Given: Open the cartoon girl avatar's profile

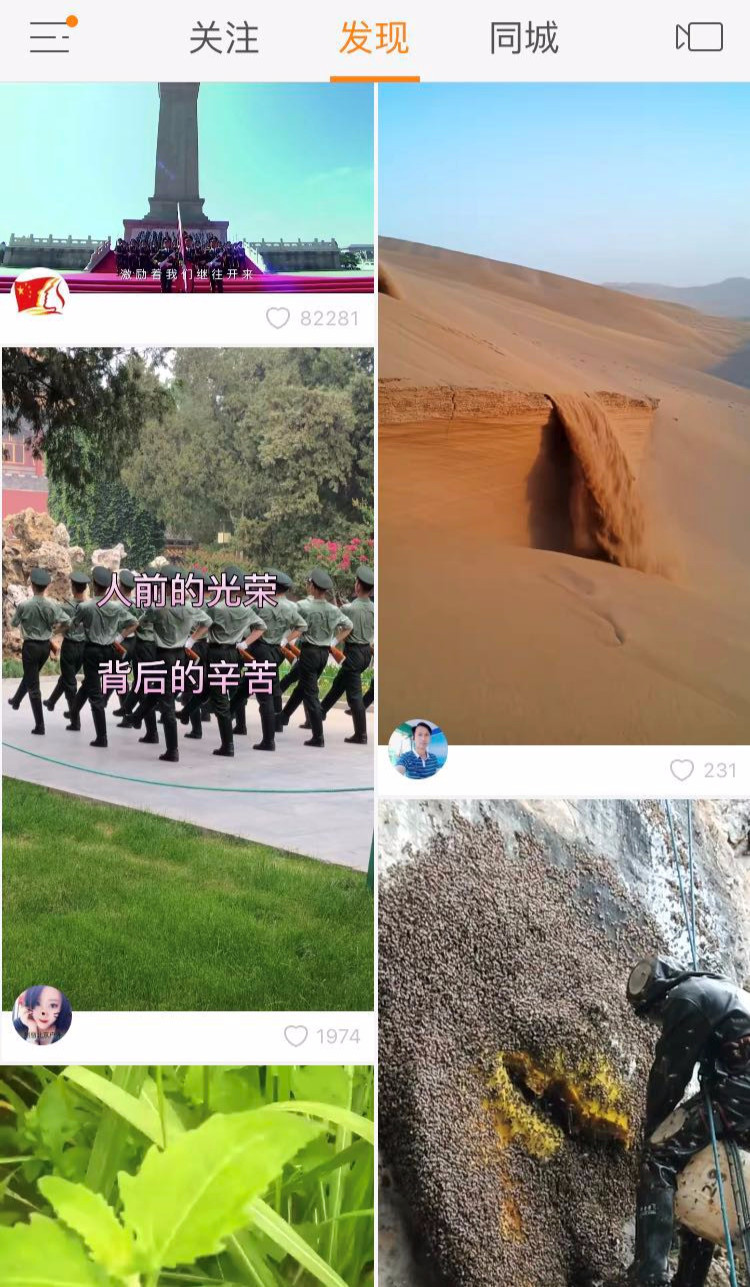Looking at the screenshot, I should click(41, 1015).
